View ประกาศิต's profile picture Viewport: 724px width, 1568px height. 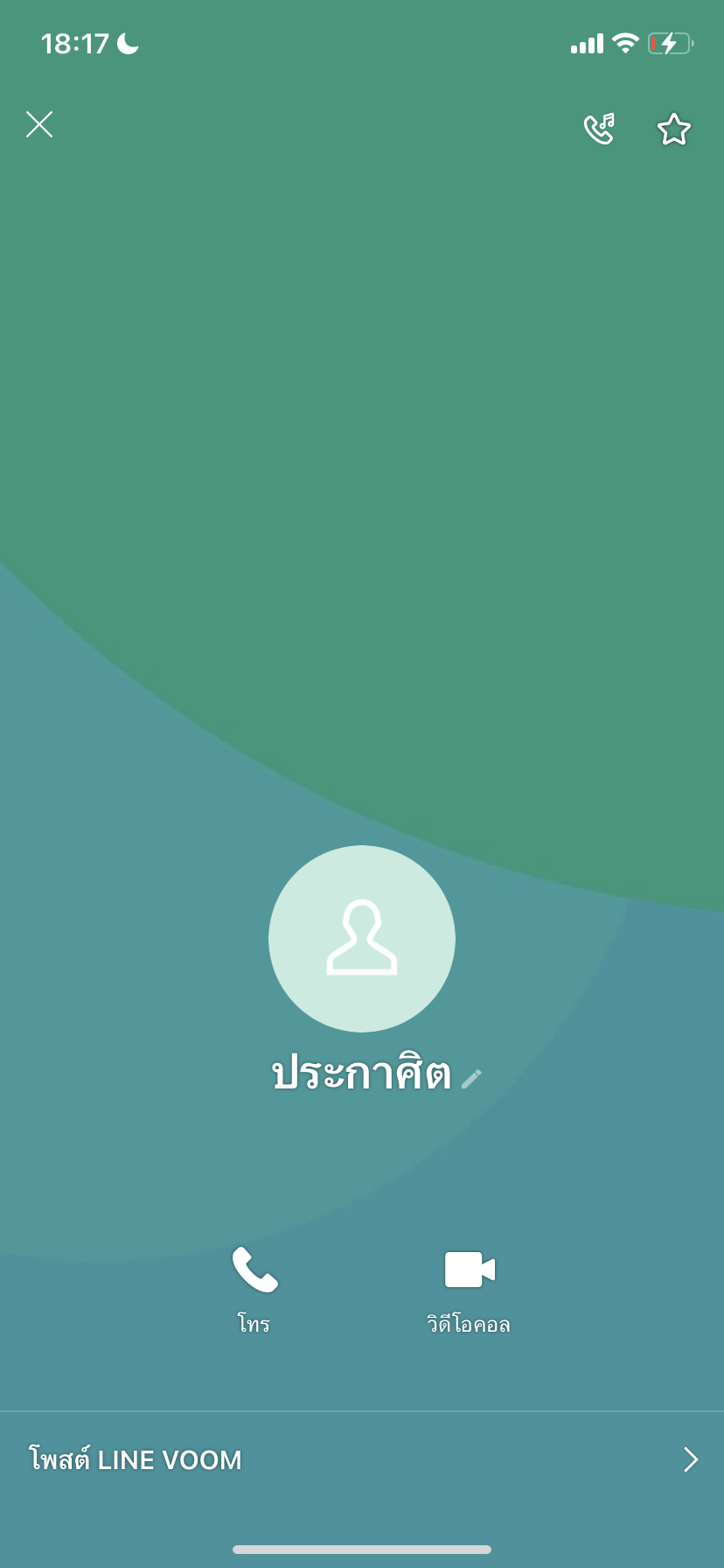(362, 939)
